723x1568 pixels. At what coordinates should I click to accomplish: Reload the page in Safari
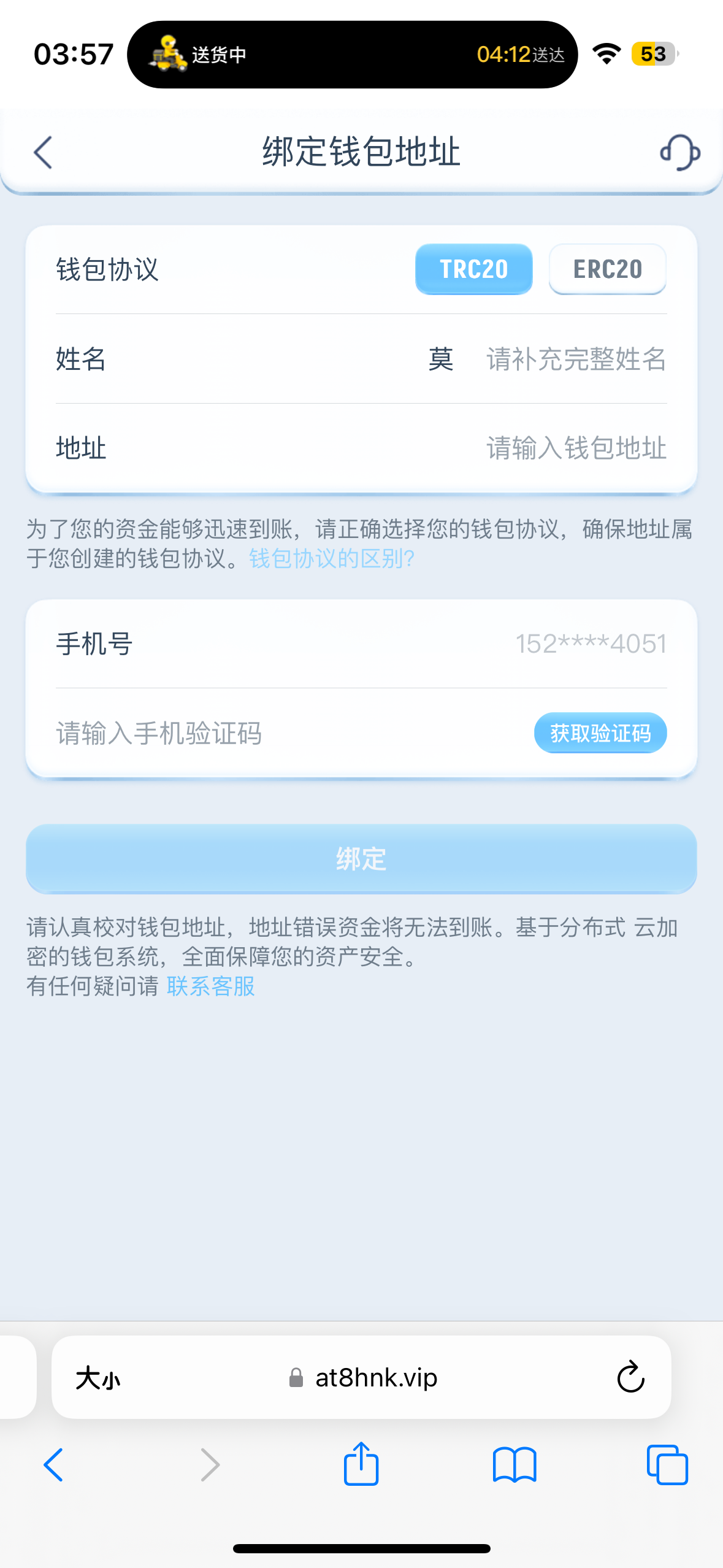[x=630, y=1378]
